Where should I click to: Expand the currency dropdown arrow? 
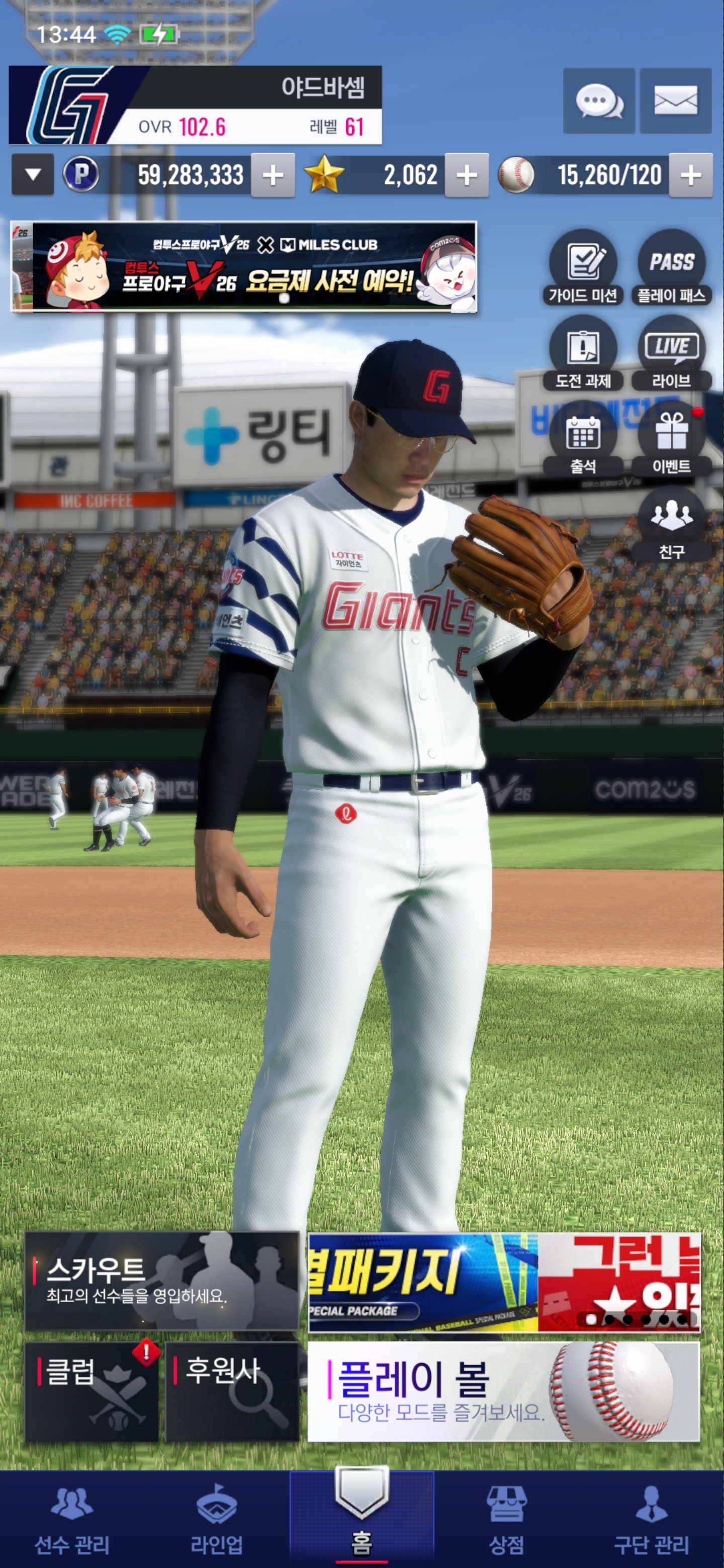click(x=33, y=175)
